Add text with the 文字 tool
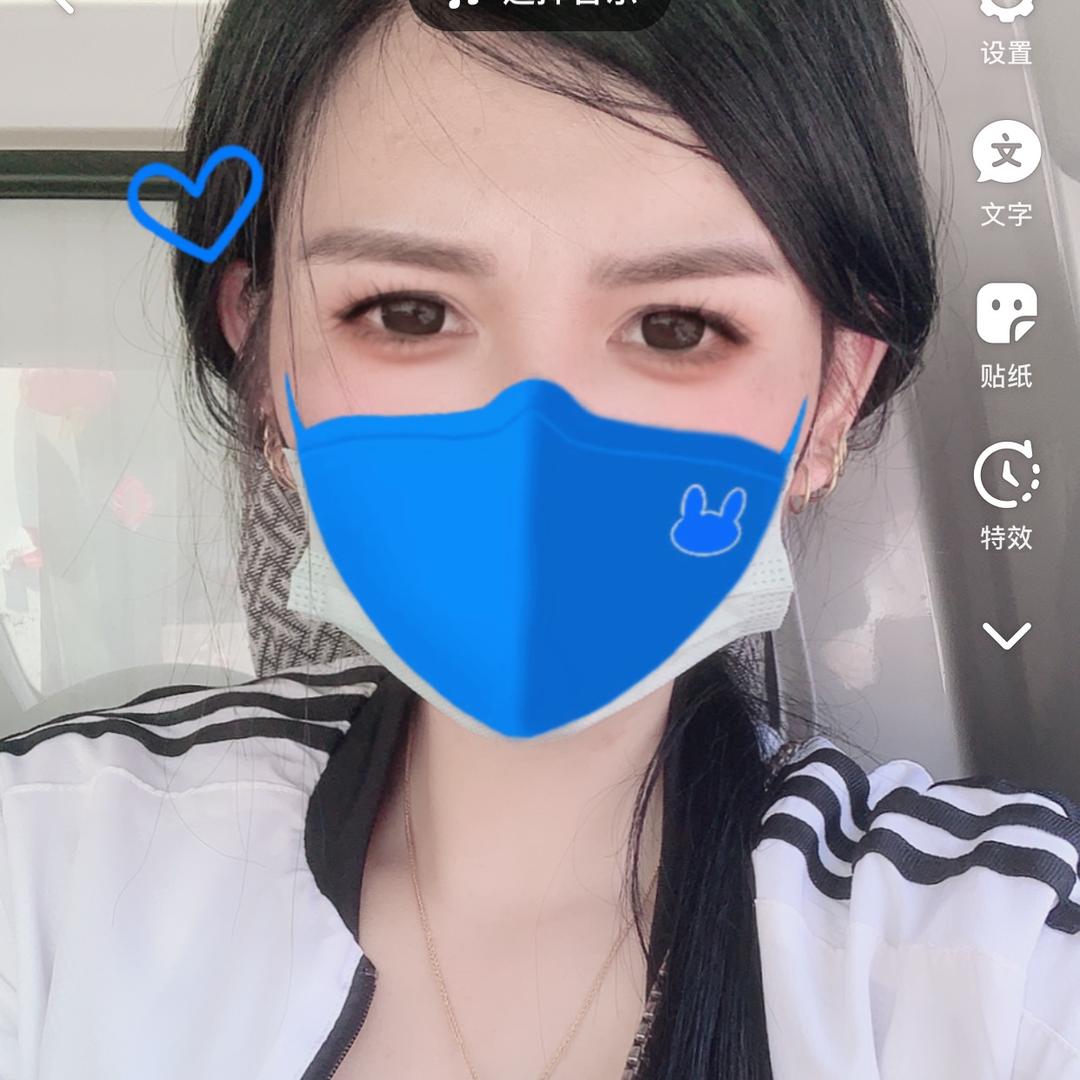 (x=1006, y=172)
